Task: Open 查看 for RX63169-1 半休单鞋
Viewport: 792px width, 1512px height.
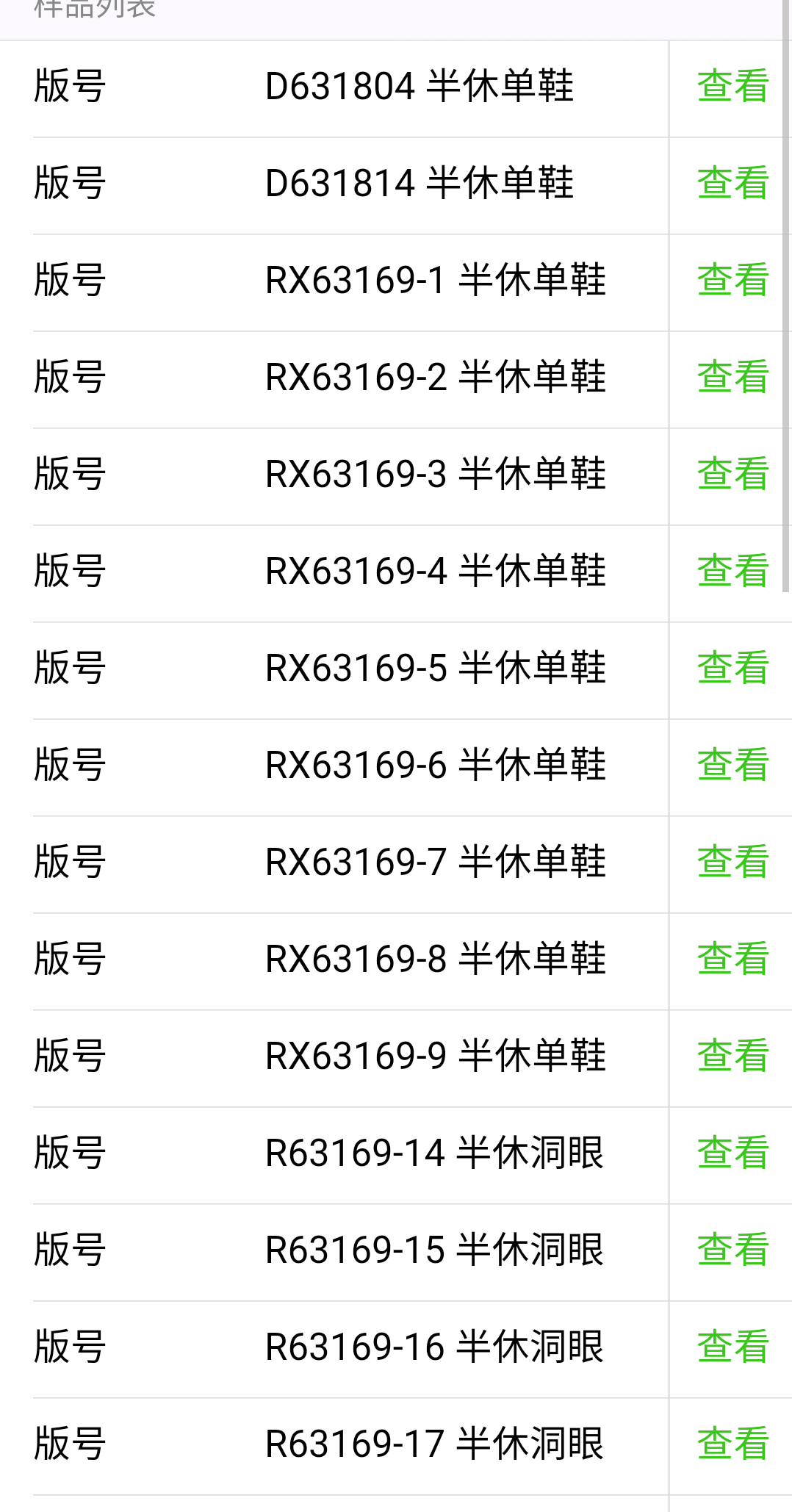Action: [x=732, y=280]
